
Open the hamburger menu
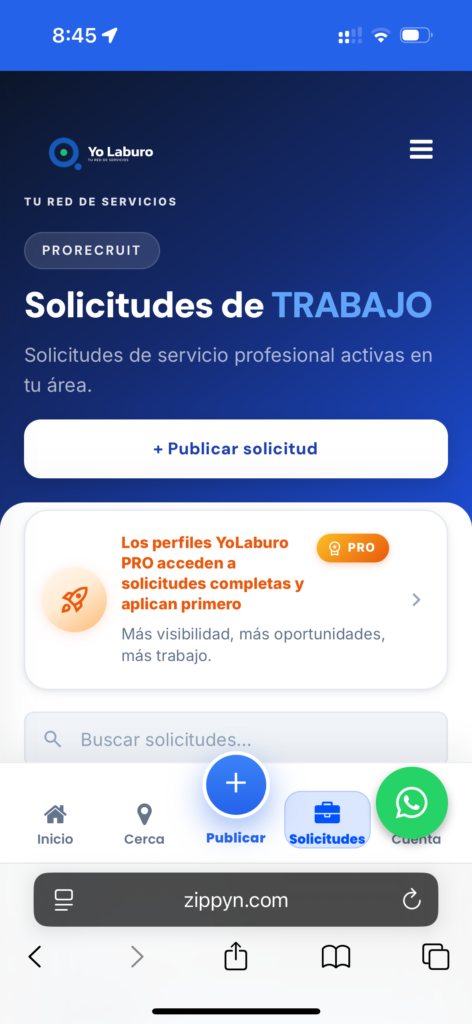click(421, 150)
